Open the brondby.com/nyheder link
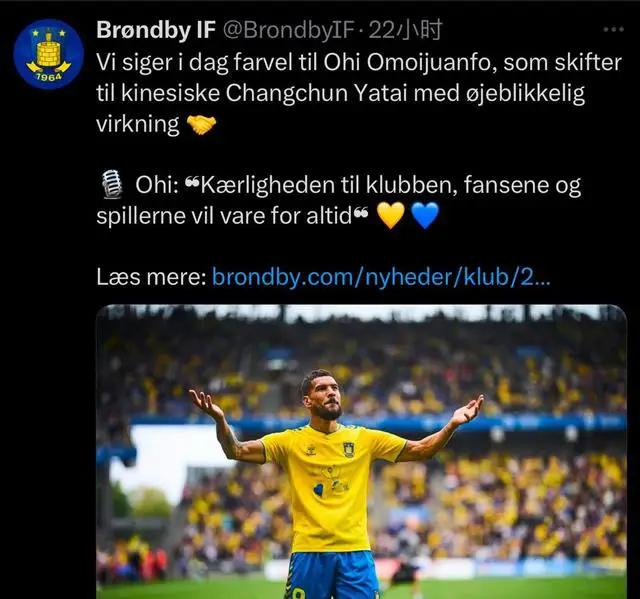 381,275
